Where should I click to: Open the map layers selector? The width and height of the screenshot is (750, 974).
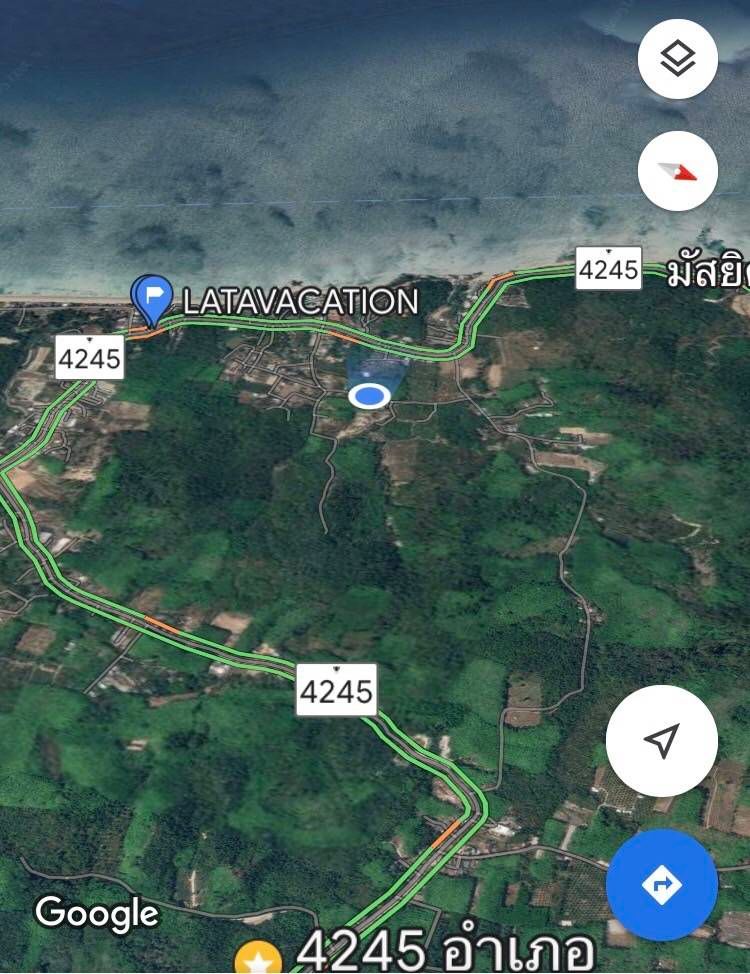(678, 60)
